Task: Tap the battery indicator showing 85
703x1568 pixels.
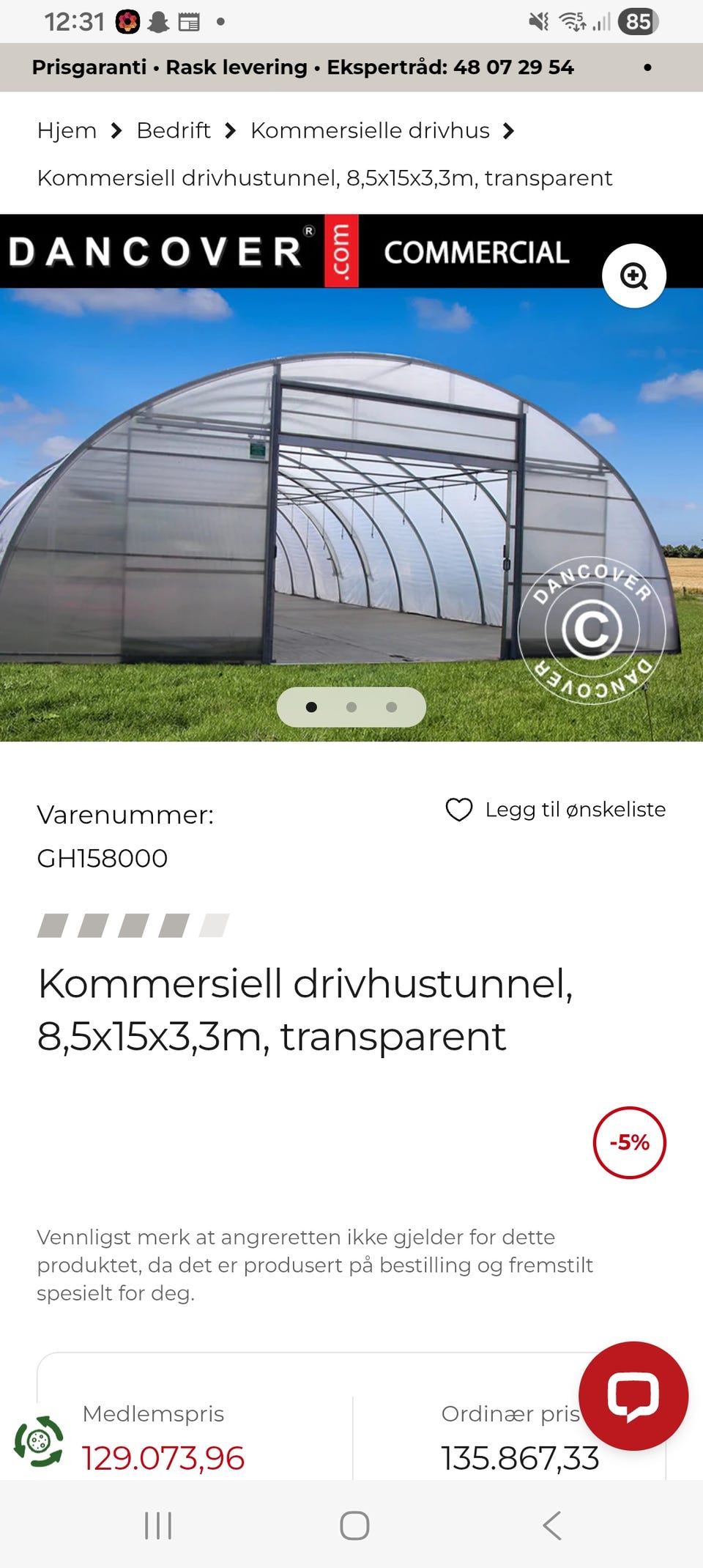Action: [x=638, y=22]
